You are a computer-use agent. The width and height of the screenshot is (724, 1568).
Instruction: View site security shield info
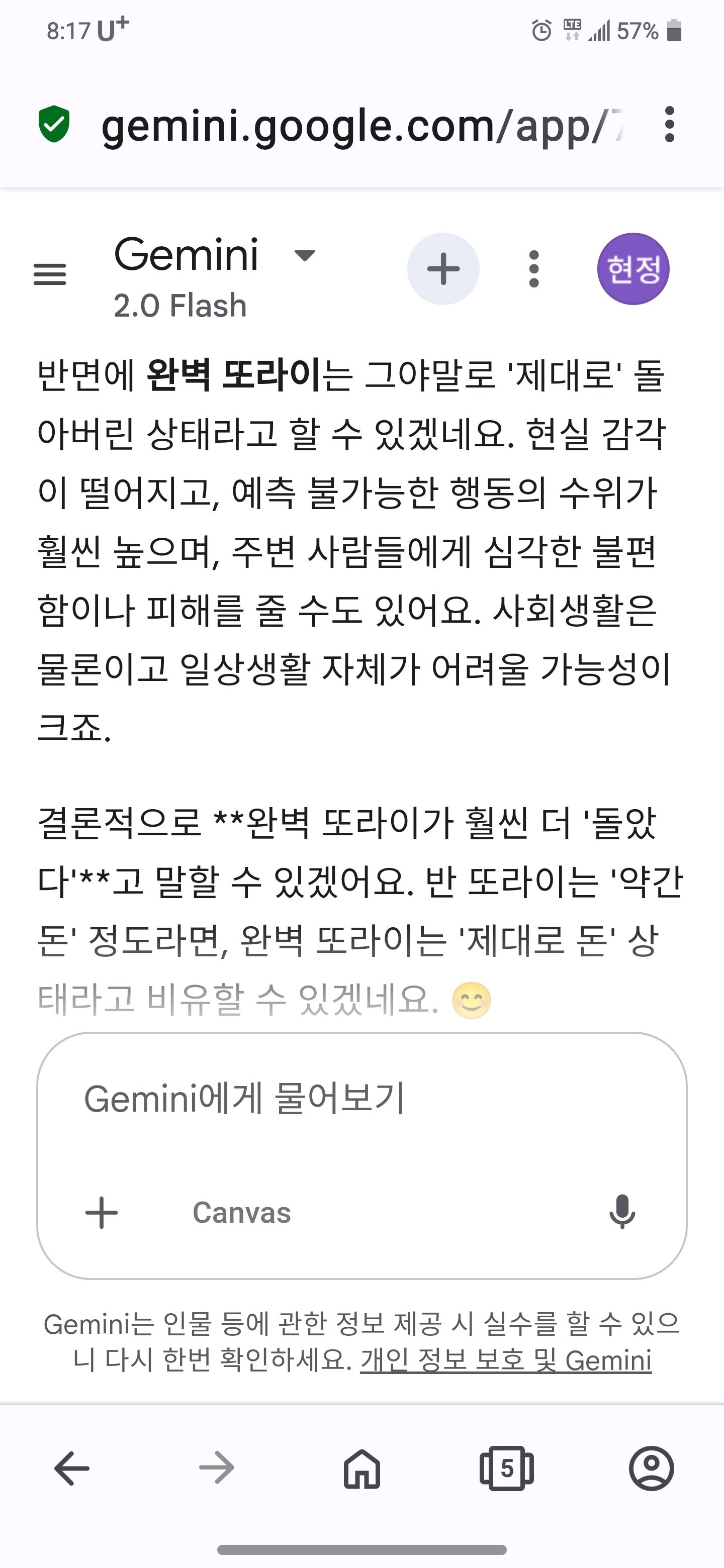pos(54,125)
